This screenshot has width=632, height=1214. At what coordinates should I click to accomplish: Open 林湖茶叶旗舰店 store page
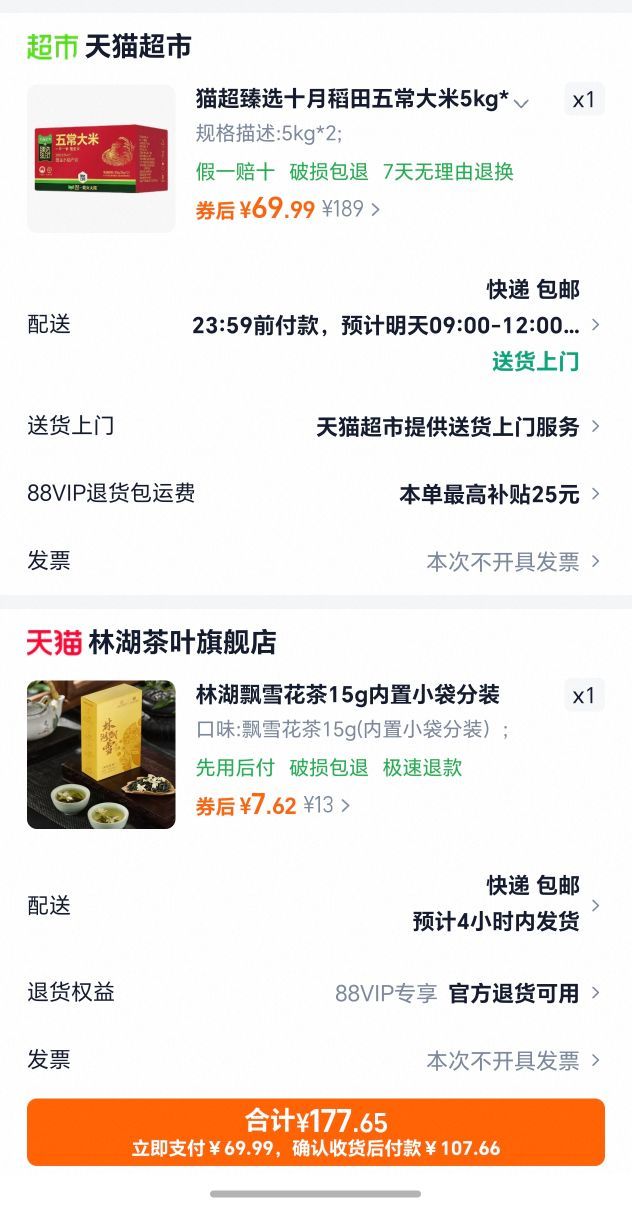pos(151,642)
